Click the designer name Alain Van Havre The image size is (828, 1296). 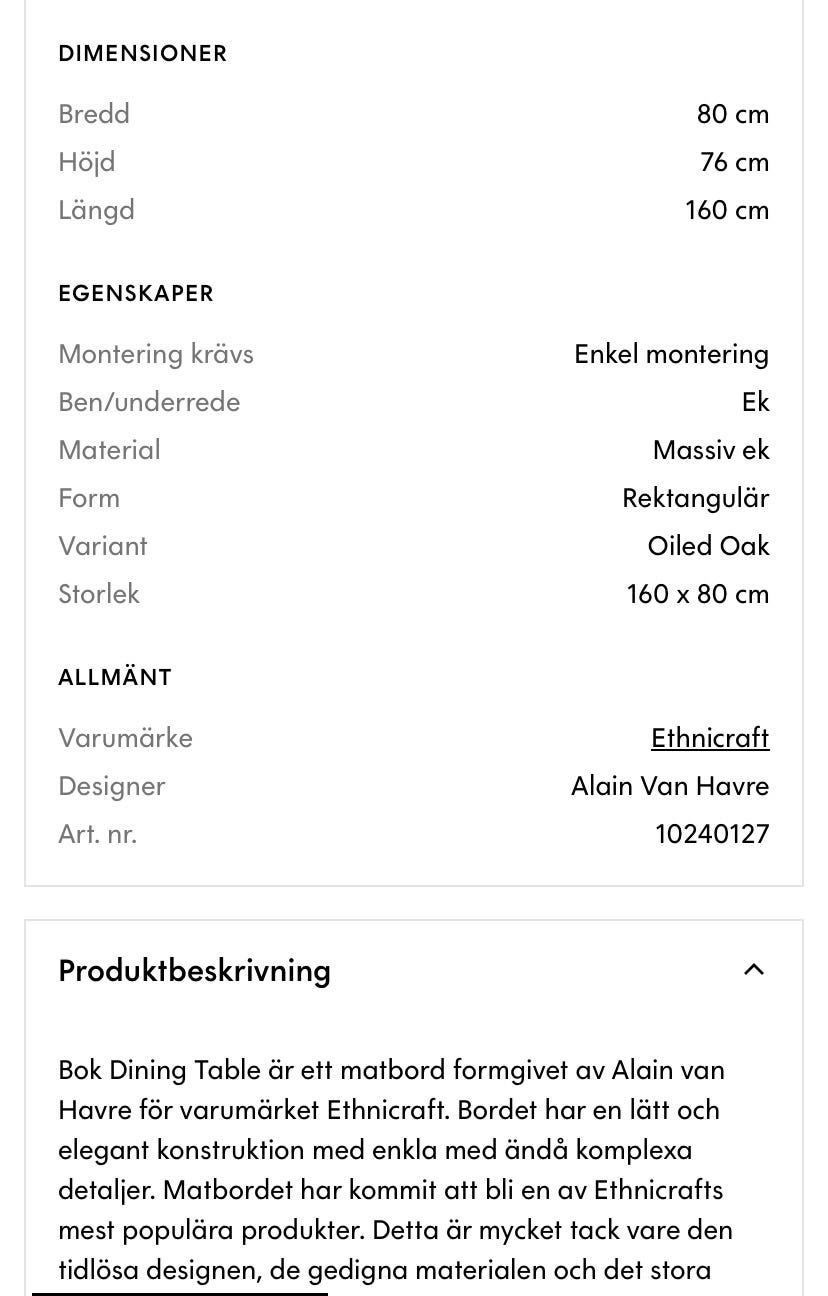point(670,785)
